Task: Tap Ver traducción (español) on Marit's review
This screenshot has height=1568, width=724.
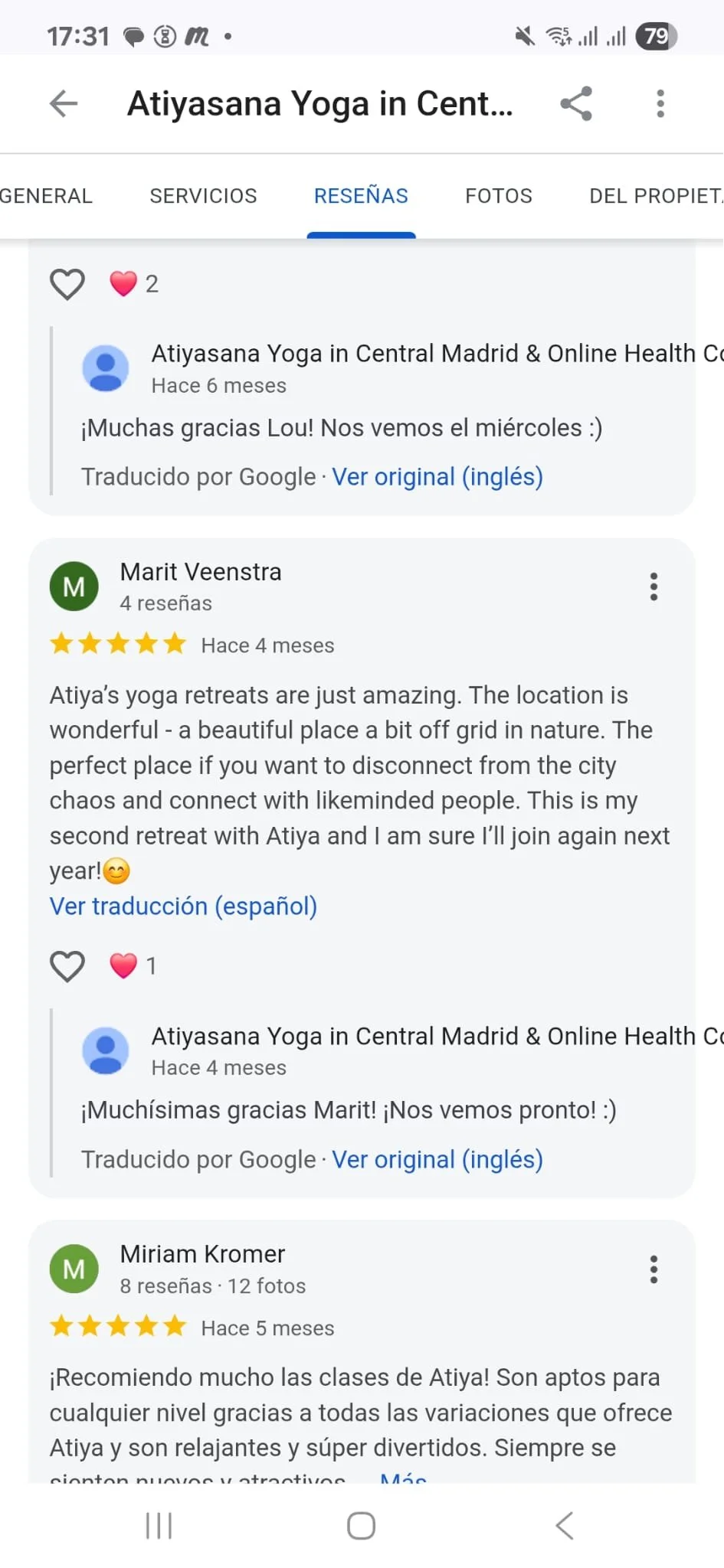Action: 183,906
